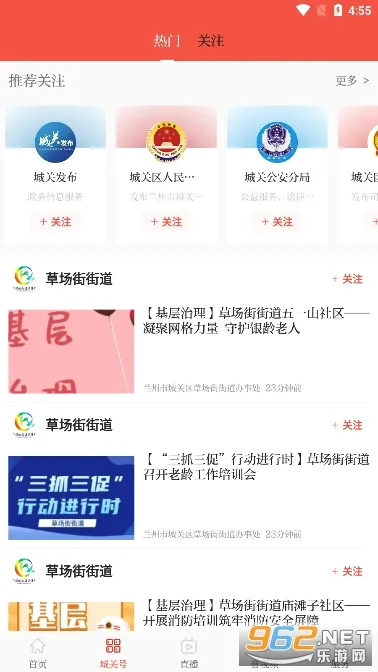Follow 草场街街道 above the 庙滩子社区 article

(347, 571)
